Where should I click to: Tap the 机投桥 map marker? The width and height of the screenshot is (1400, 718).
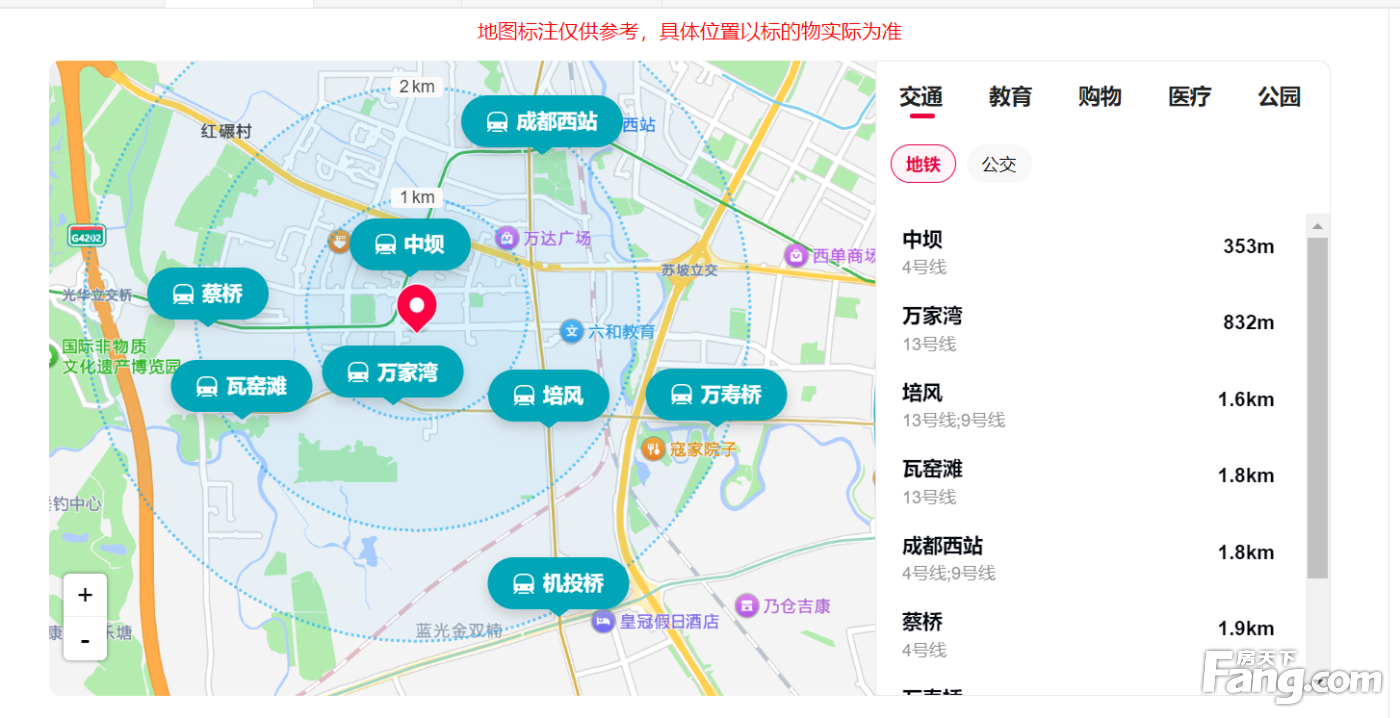pyautogui.click(x=558, y=583)
